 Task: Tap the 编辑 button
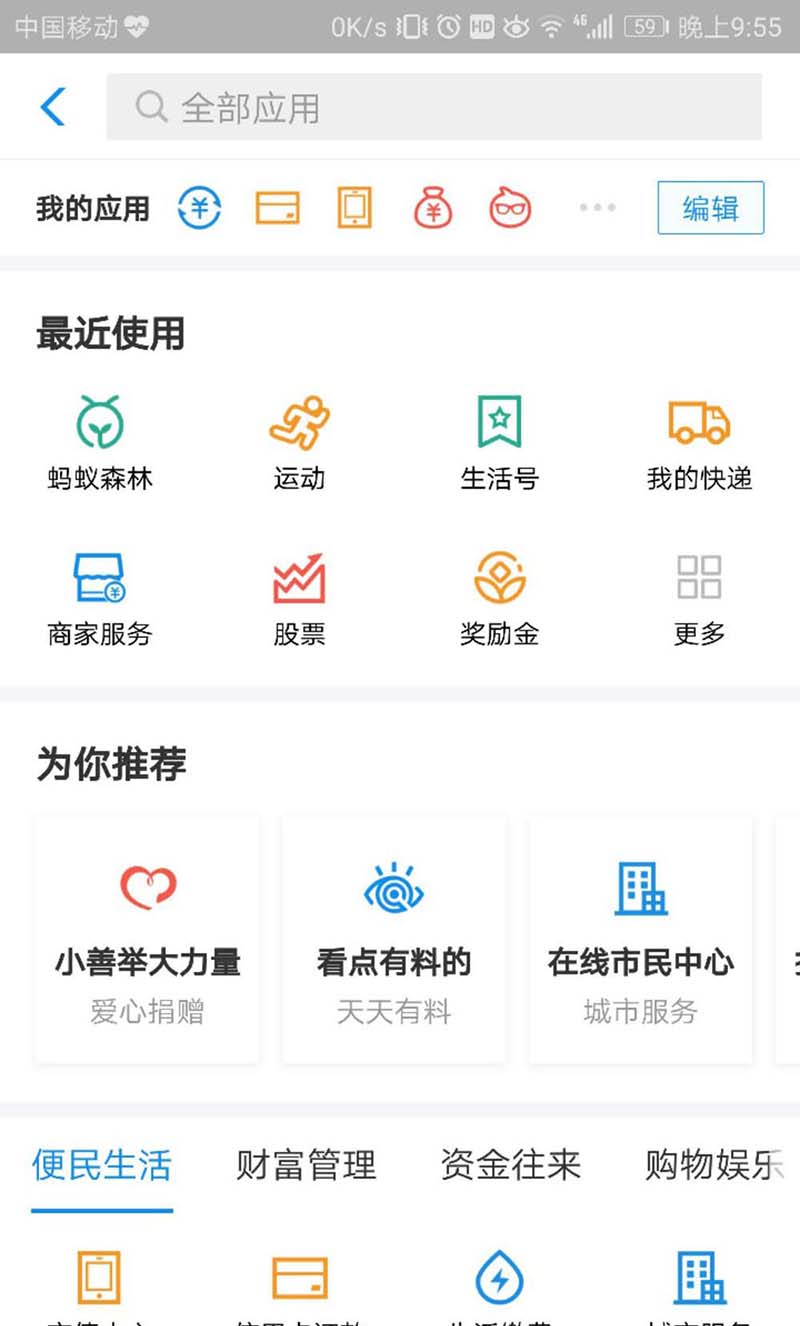coord(710,208)
